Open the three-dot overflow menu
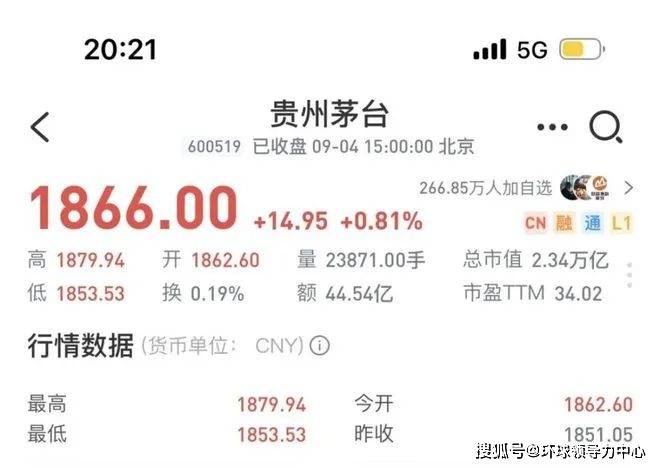Screen dimensions: 660x468 552,127
